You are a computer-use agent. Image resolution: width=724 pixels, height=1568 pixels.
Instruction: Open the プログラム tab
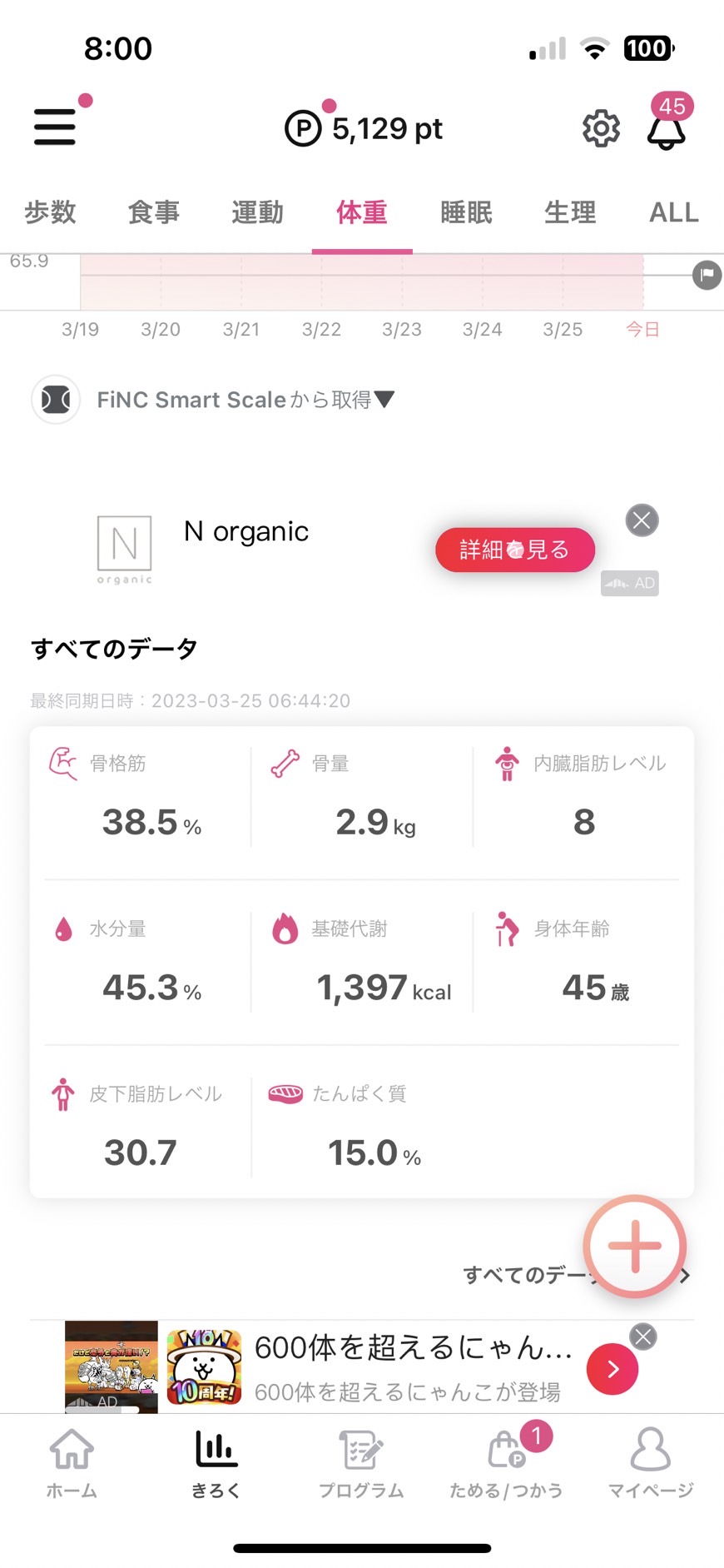(361, 1463)
